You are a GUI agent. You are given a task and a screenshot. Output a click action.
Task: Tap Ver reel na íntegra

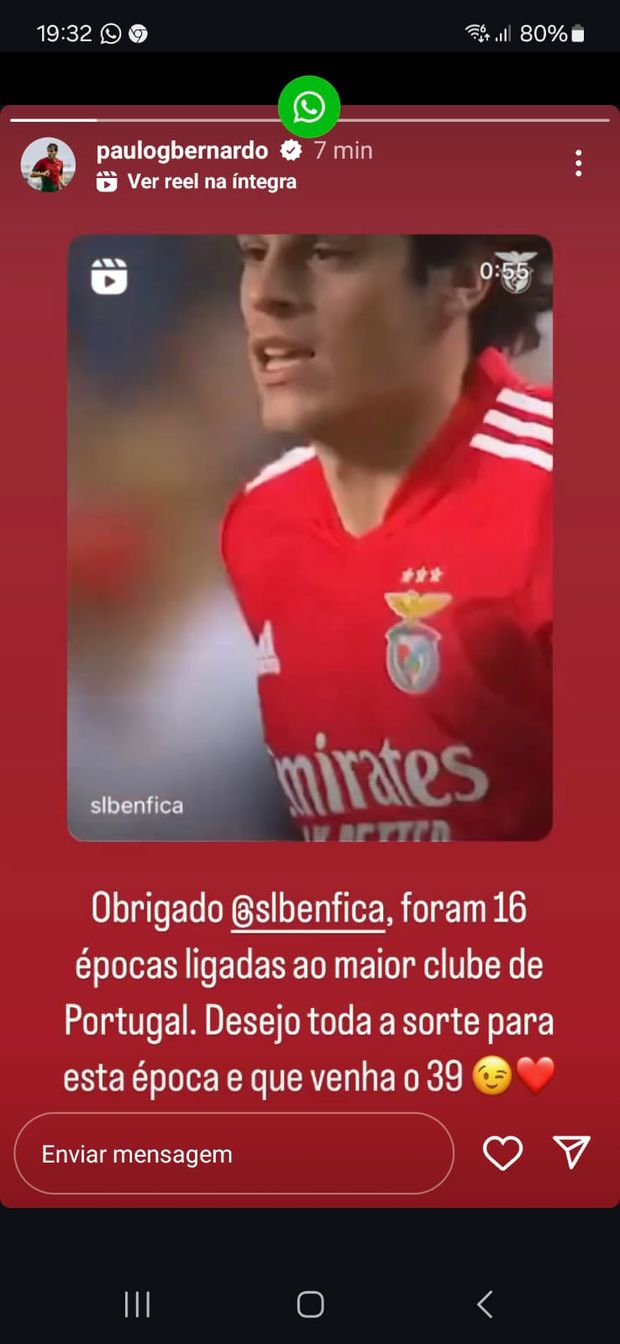pos(211,182)
